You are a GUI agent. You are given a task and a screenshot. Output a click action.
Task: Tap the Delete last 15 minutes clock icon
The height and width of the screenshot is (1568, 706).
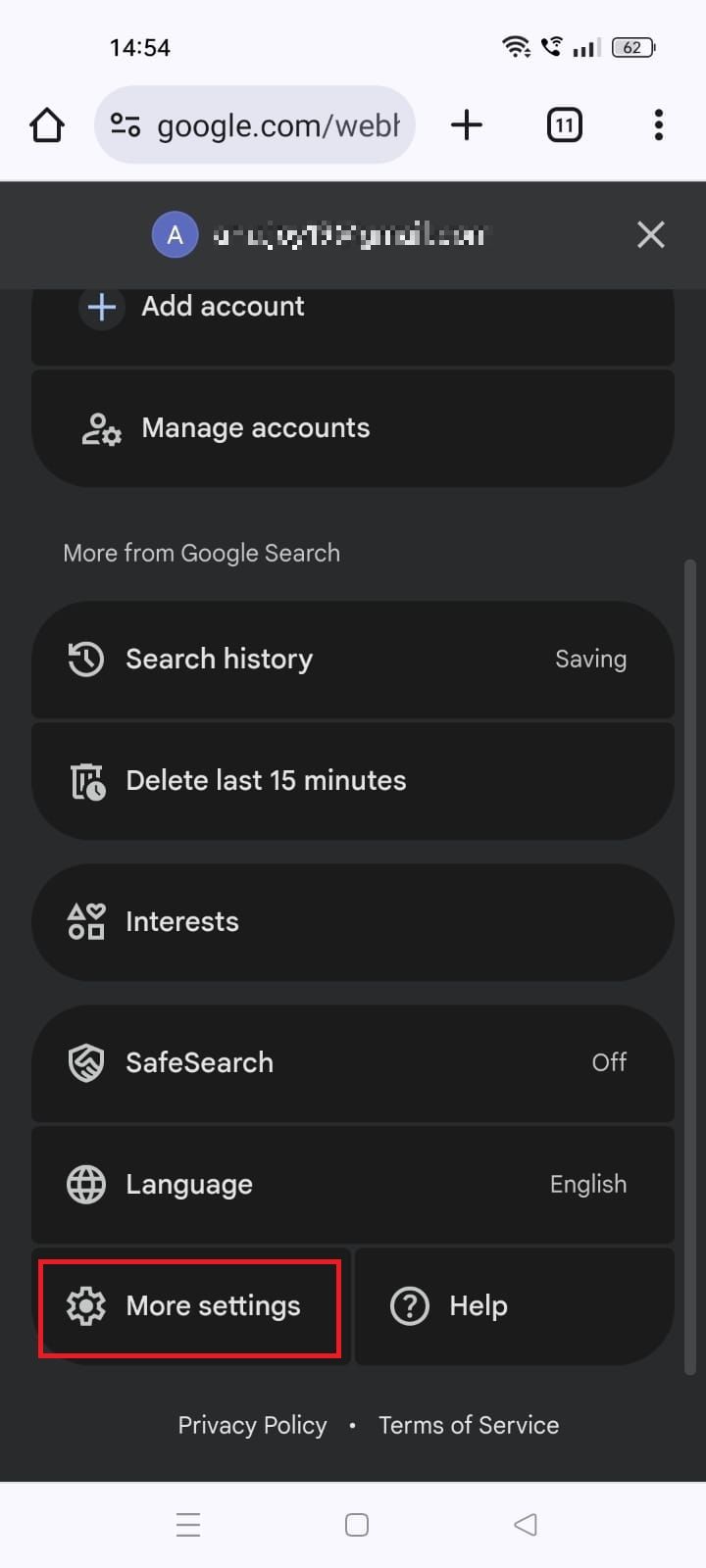(x=86, y=780)
